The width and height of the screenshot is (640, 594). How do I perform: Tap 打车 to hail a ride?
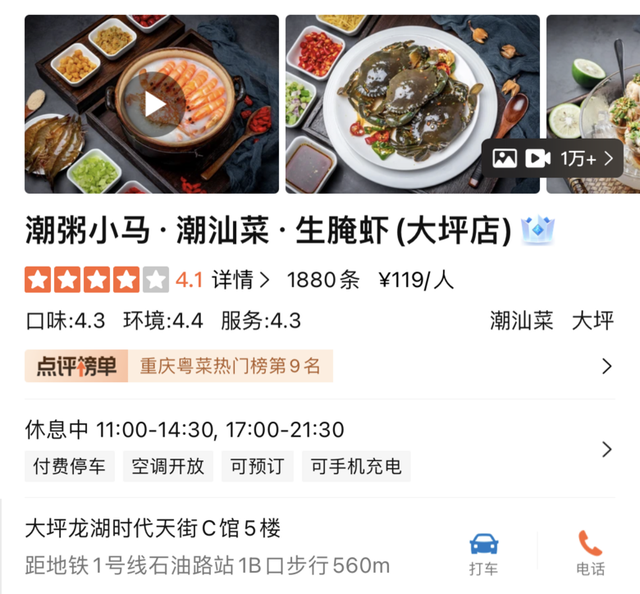point(484,553)
